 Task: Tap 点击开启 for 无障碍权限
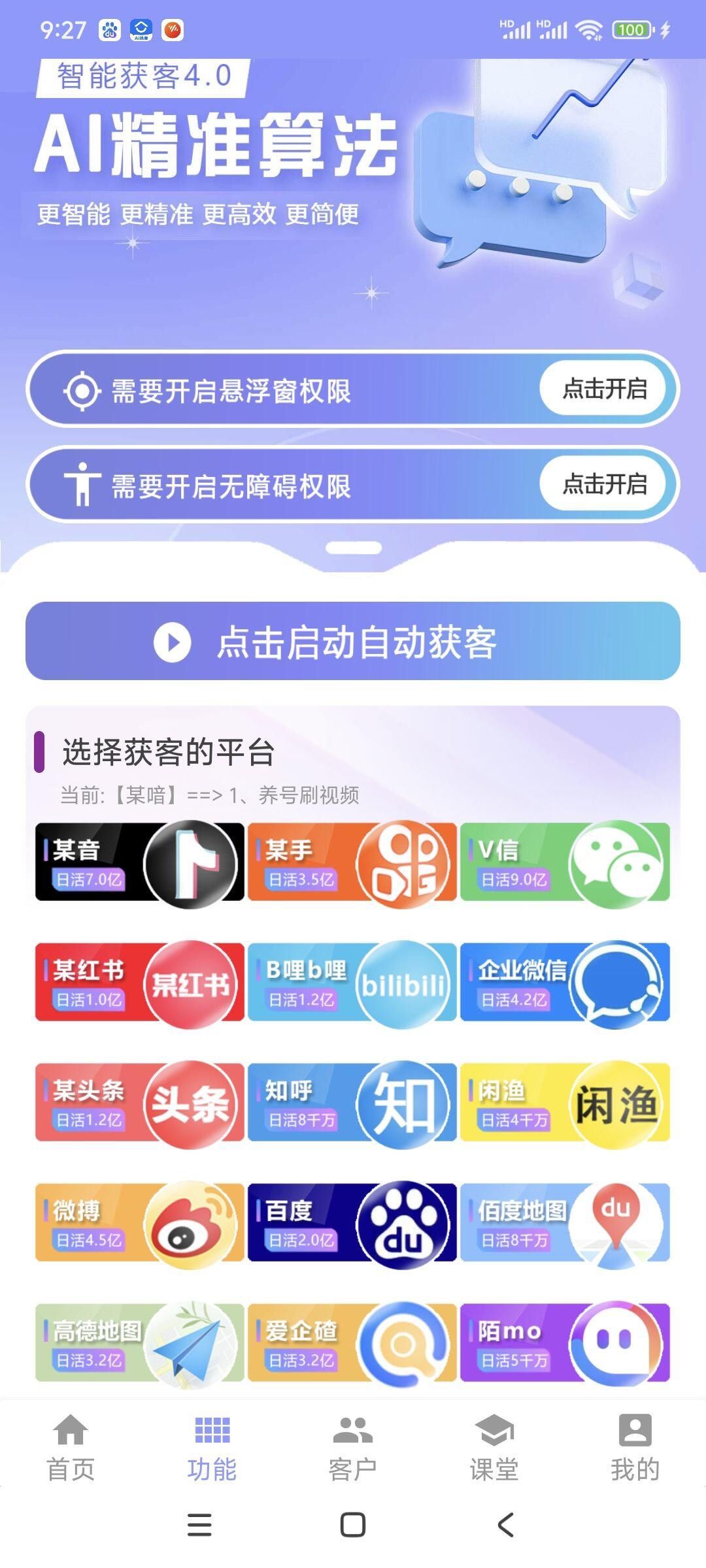pyautogui.click(x=604, y=485)
